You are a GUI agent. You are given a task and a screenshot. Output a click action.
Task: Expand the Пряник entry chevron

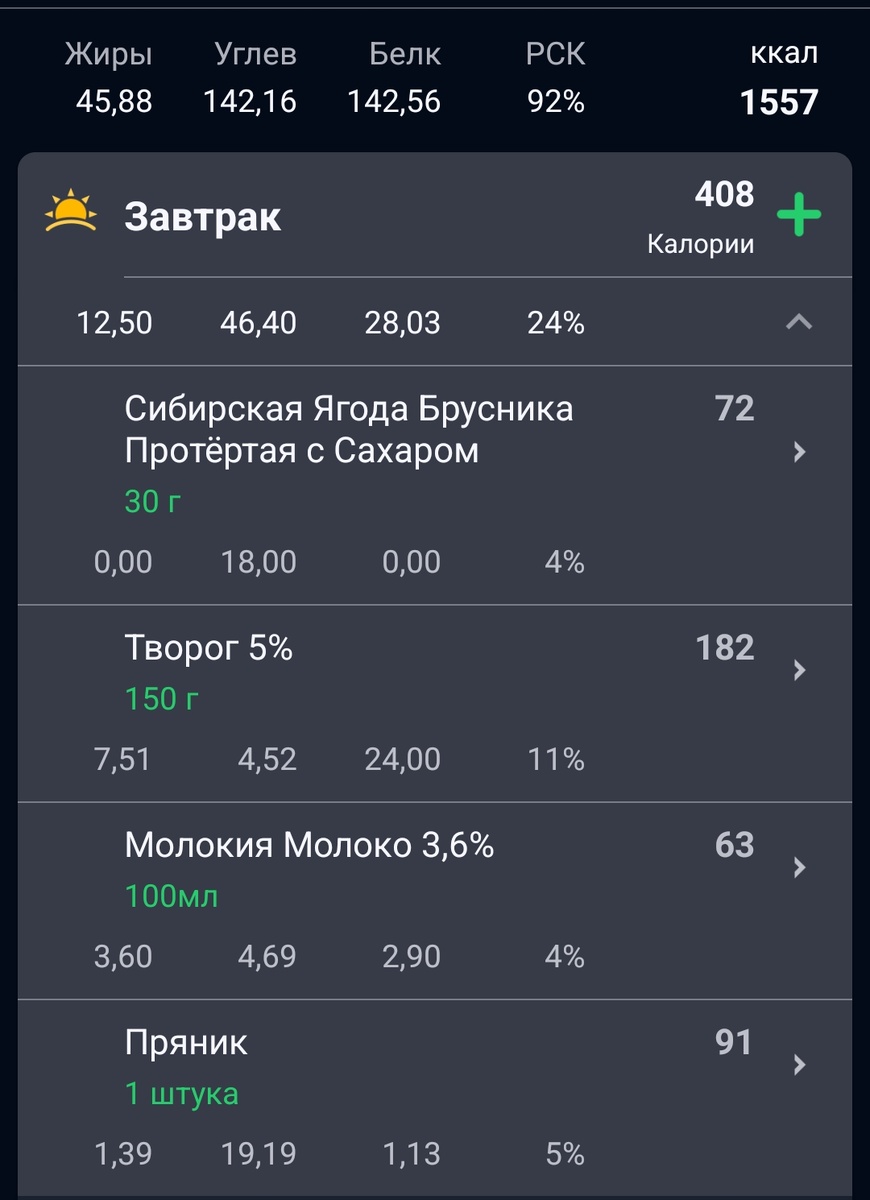798,1064
